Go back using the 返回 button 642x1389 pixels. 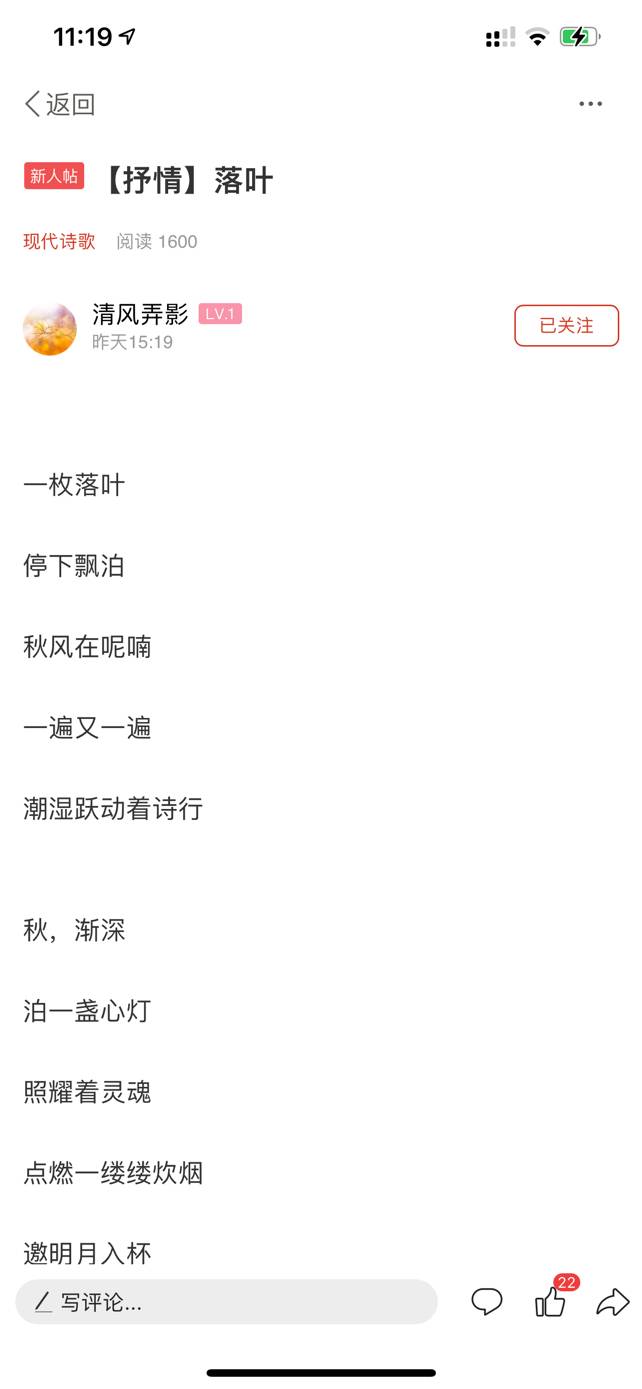pos(60,104)
